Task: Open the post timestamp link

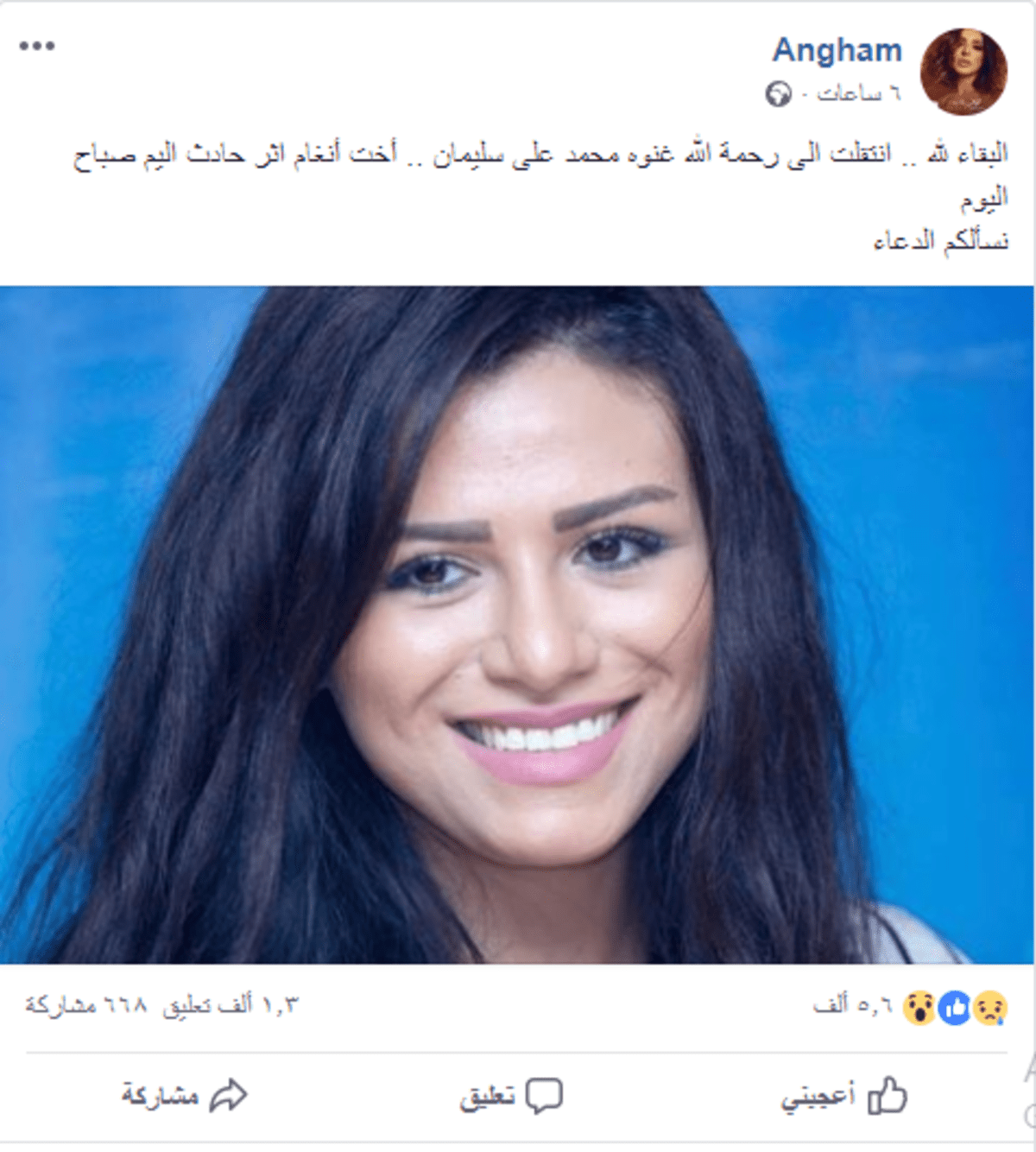Action: [857, 93]
